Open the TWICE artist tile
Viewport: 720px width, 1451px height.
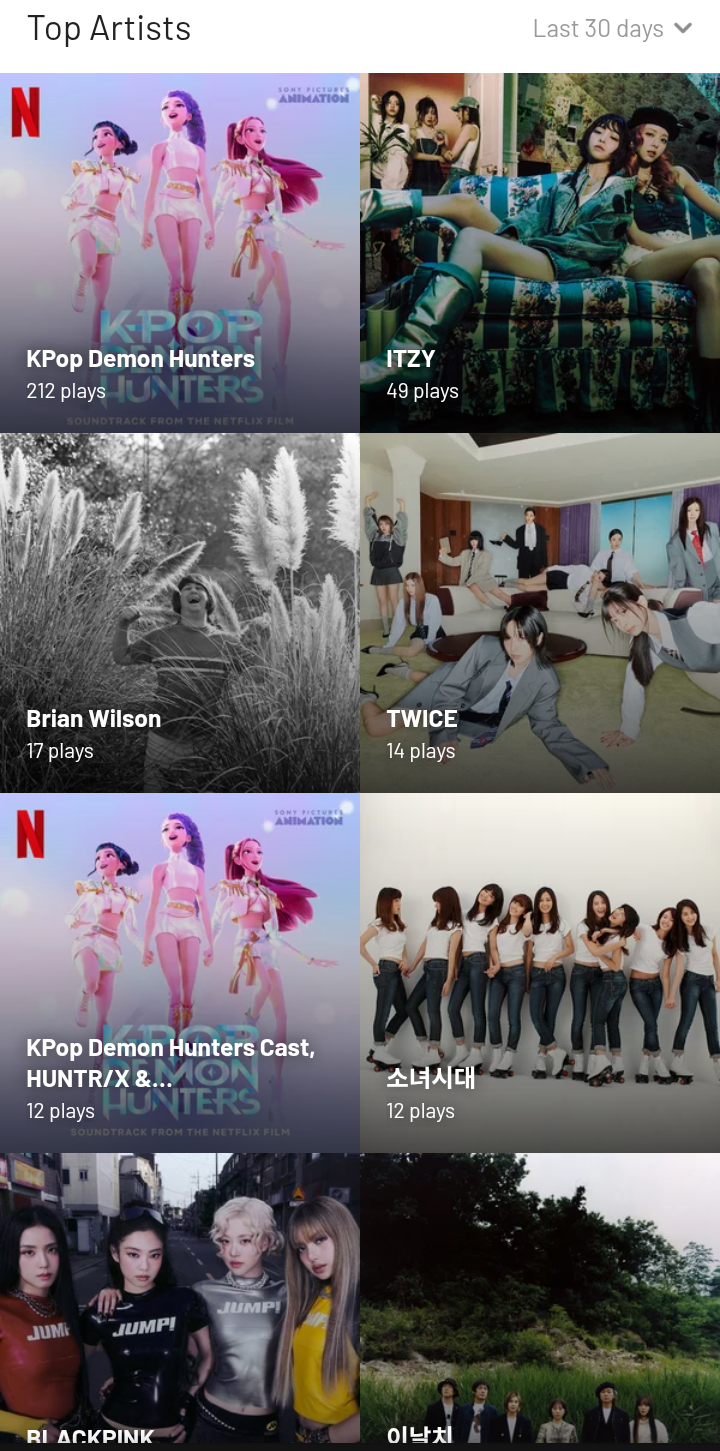pyautogui.click(x=540, y=613)
